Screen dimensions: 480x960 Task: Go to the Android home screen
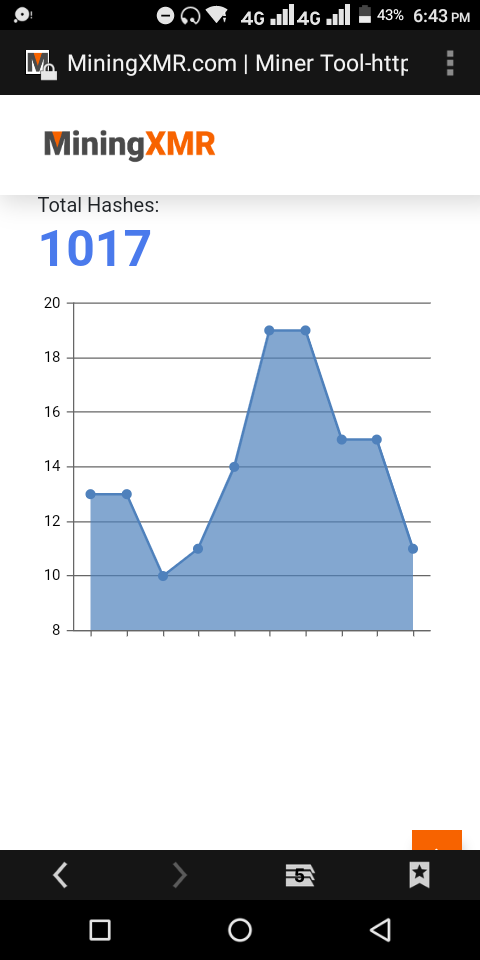(240, 930)
